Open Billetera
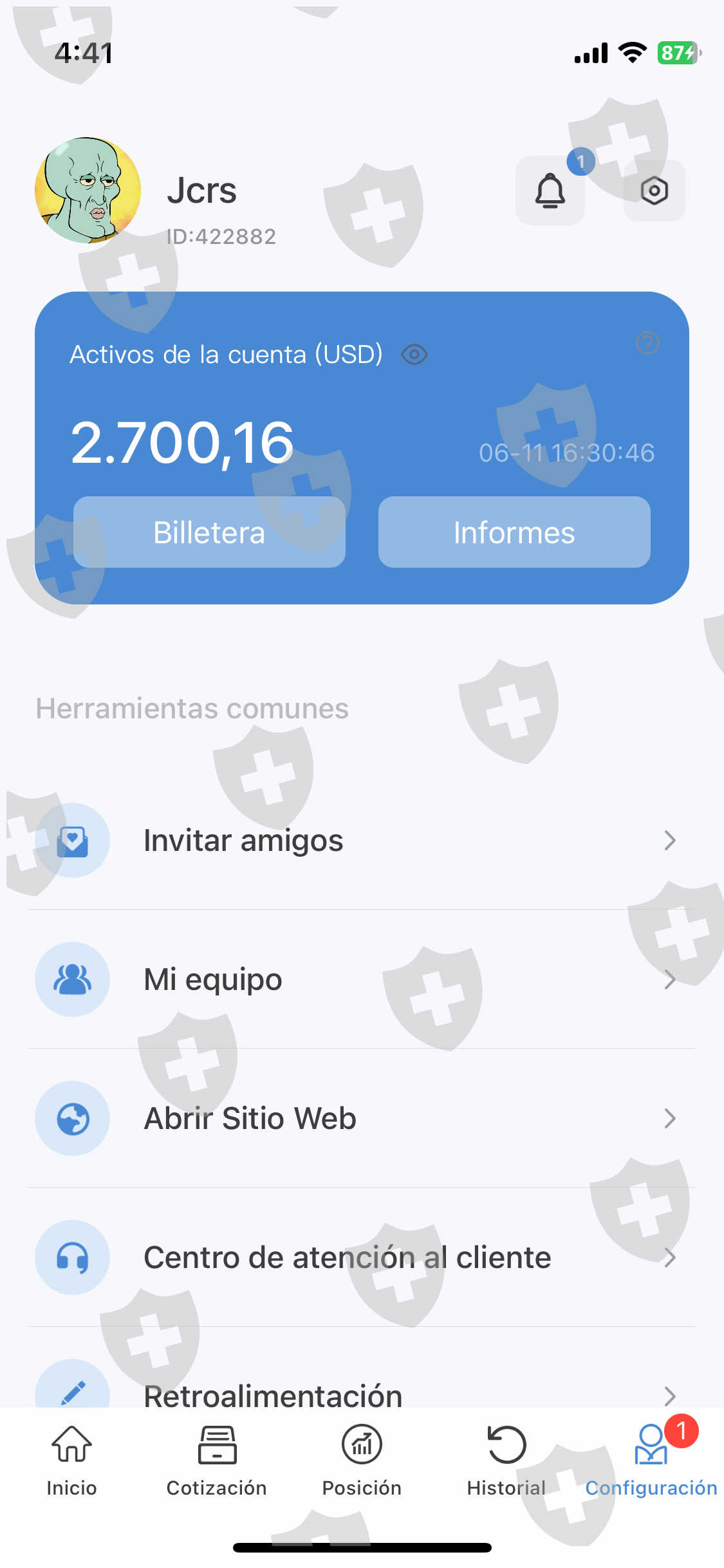 click(x=209, y=532)
